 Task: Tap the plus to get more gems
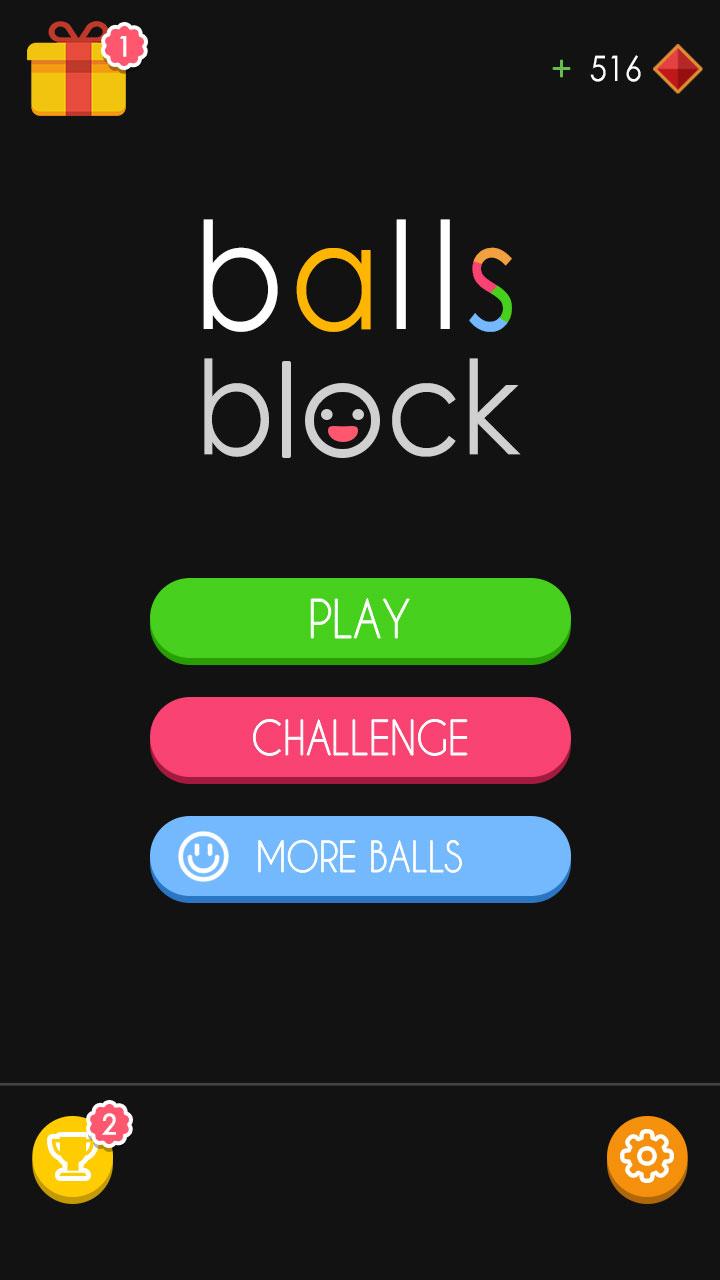tap(562, 68)
